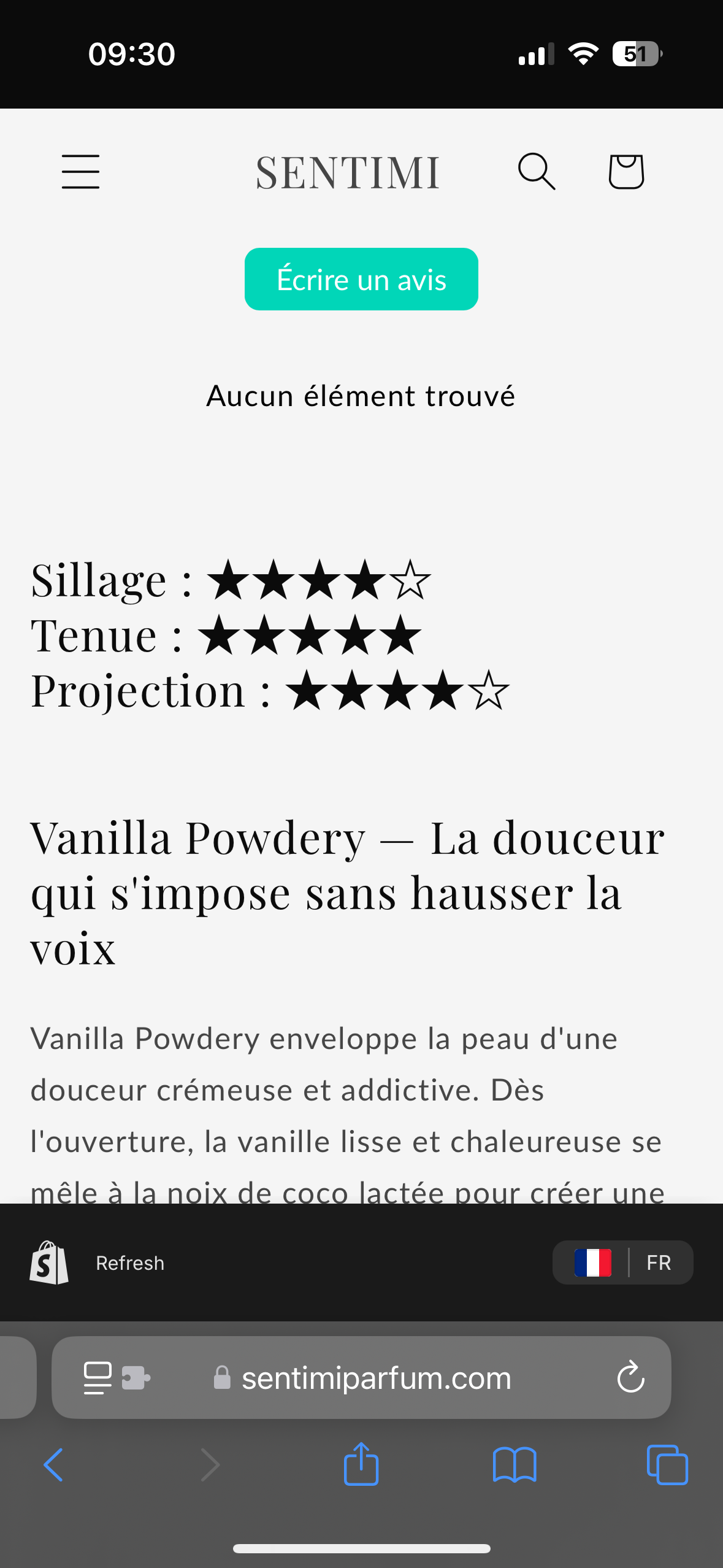Open Safari bookmarks
Screen dimensions: 723x1568
515,1465
